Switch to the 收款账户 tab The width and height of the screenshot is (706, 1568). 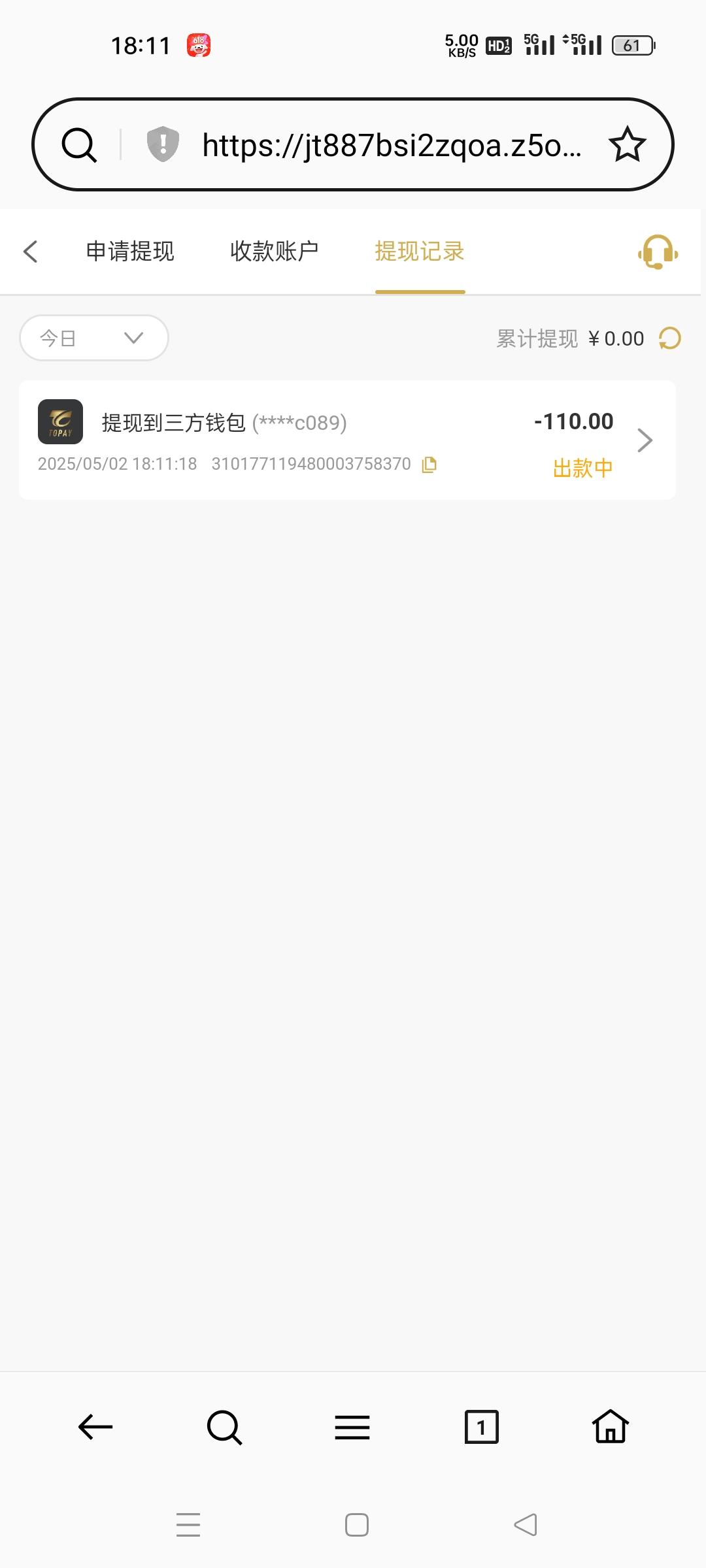(x=275, y=252)
